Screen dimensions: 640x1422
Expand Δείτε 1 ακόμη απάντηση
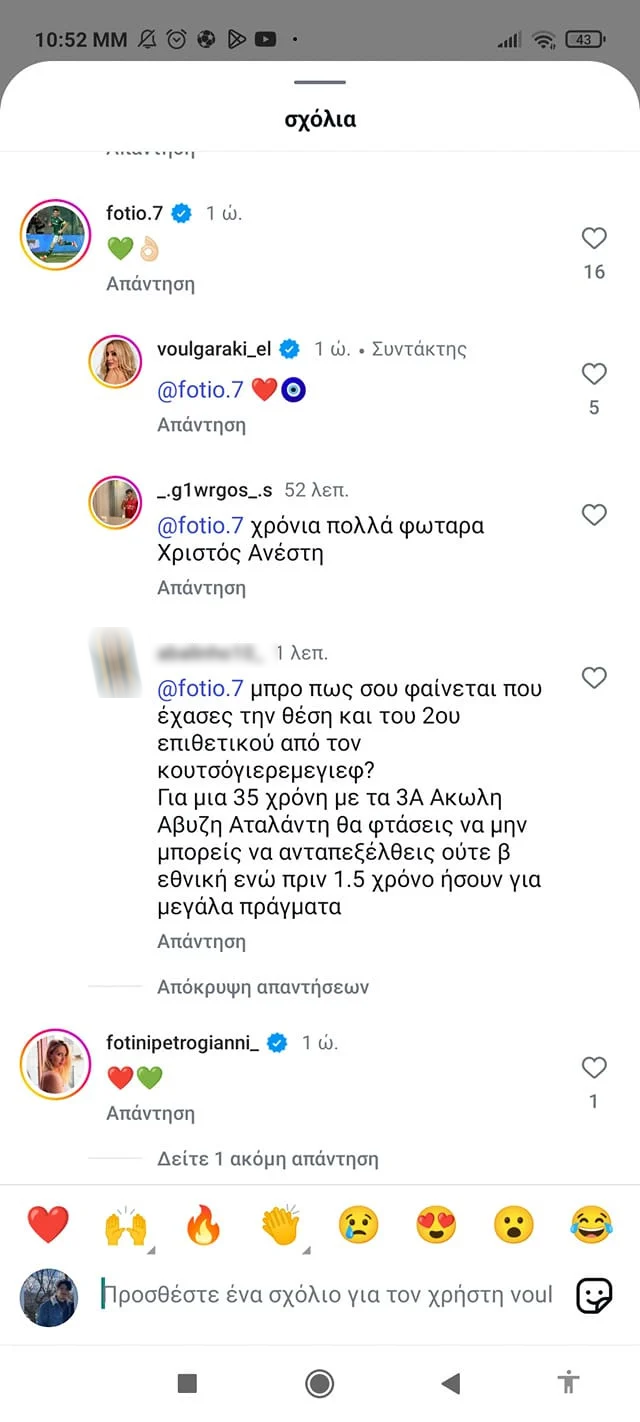pos(267,1159)
